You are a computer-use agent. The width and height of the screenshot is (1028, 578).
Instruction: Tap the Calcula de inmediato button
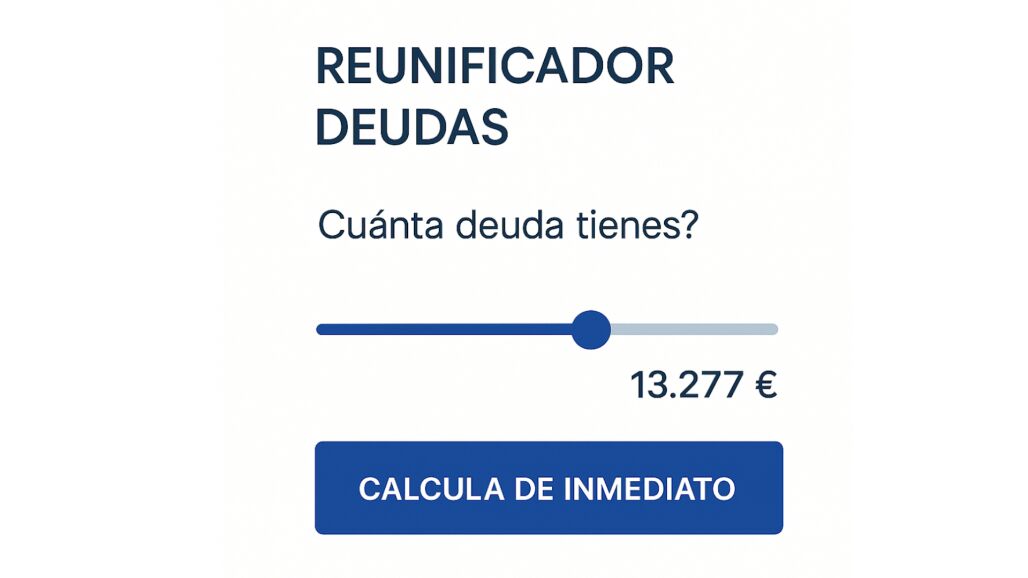pyautogui.click(x=548, y=488)
